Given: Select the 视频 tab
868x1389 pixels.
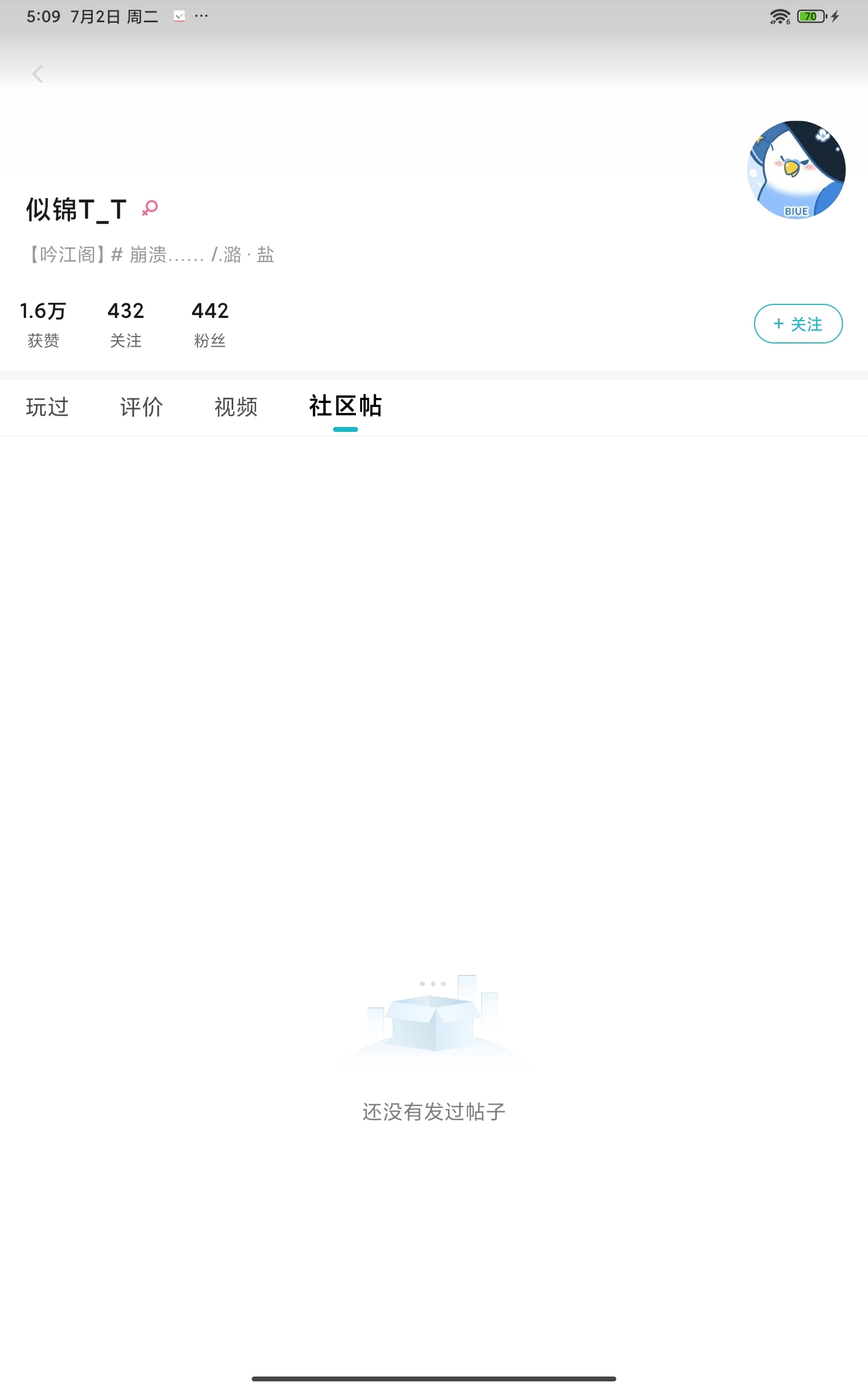Looking at the screenshot, I should point(235,407).
